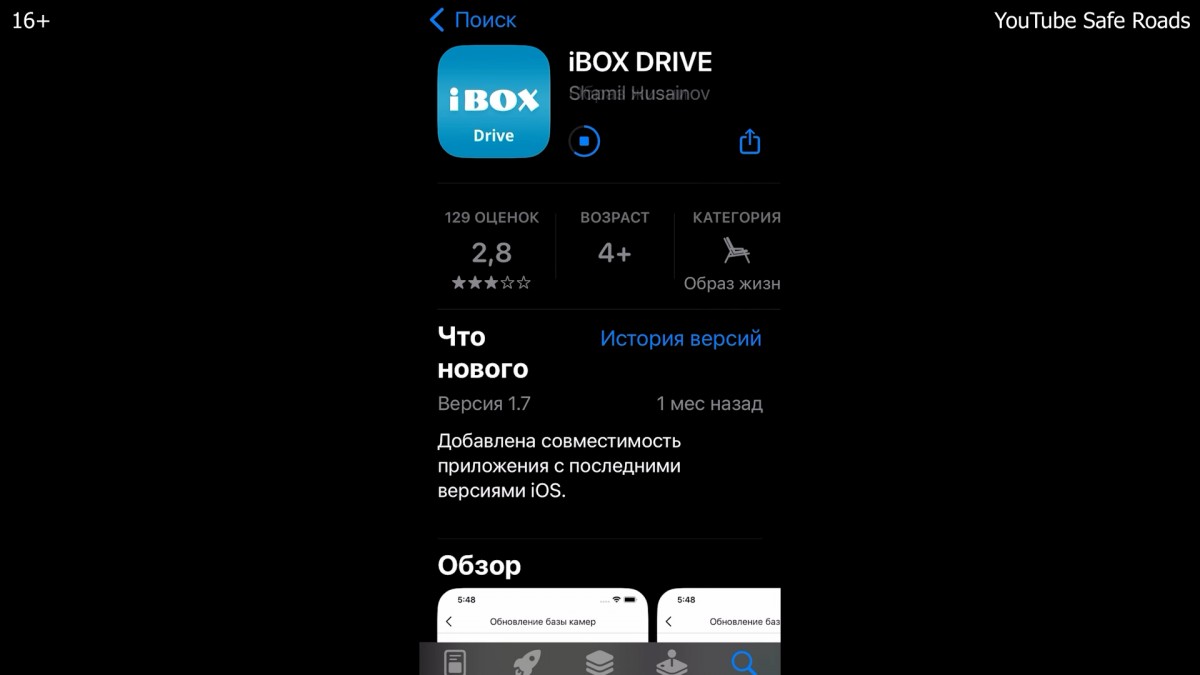View the 129 ratings section
The height and width of the screenshot is (675, 1200).
(491, 250)
